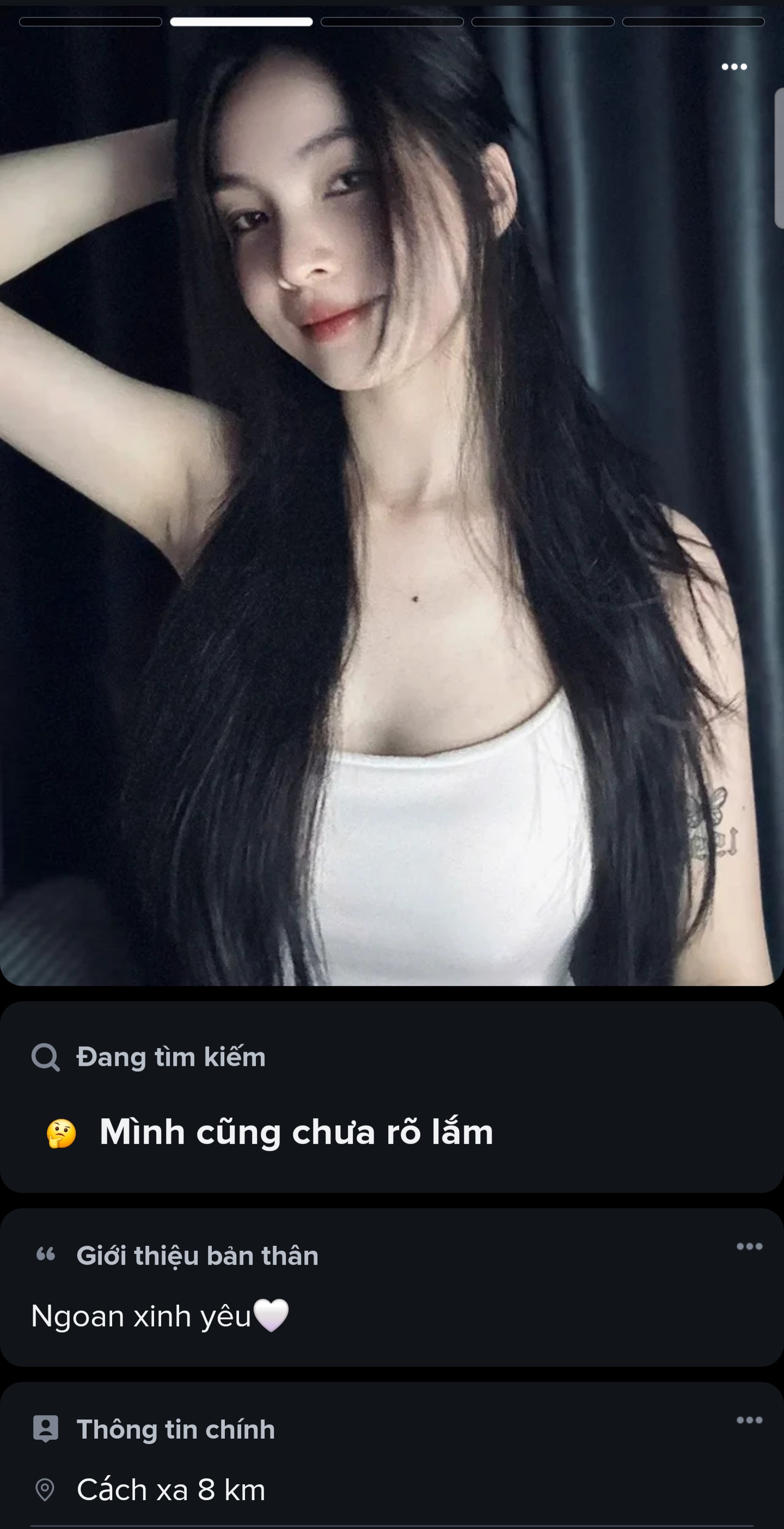Open options for Thông tin chính section

749,1420
